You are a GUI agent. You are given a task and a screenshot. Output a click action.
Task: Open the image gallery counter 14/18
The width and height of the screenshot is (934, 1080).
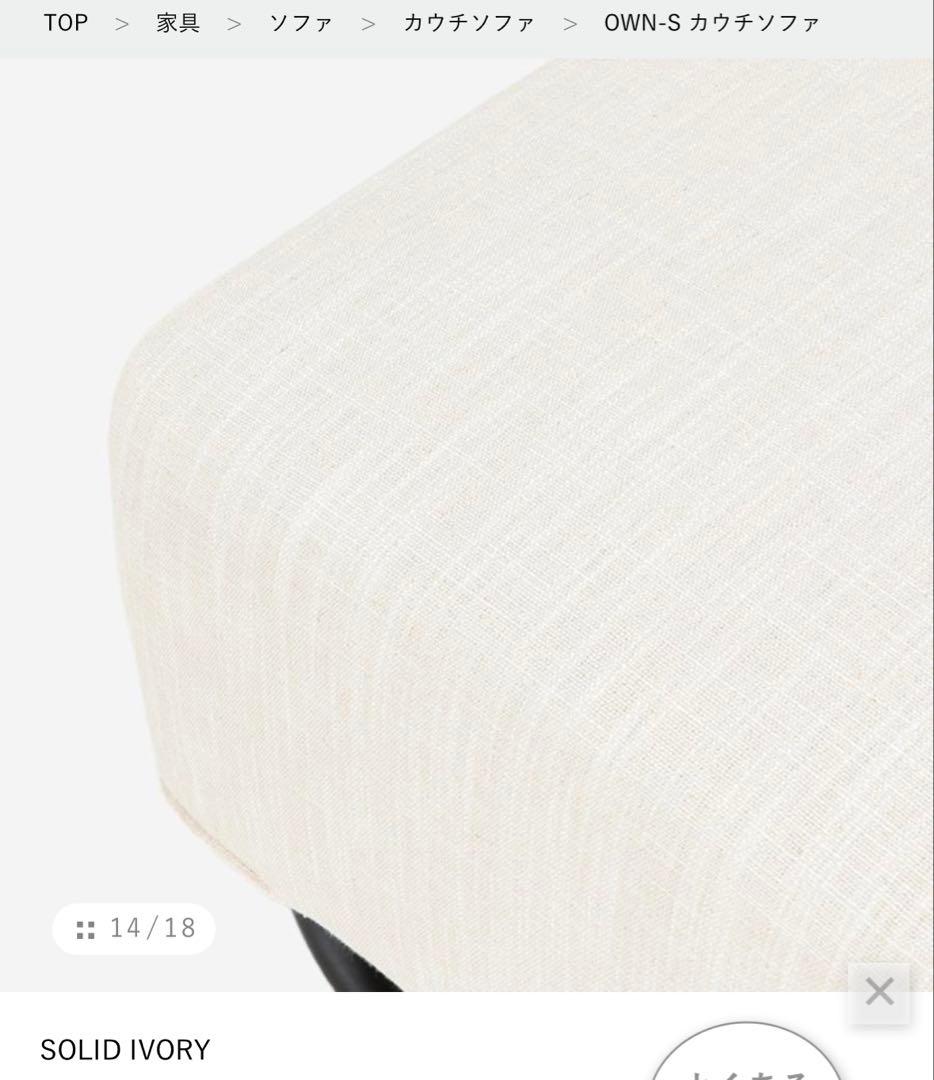click(134, 929)
